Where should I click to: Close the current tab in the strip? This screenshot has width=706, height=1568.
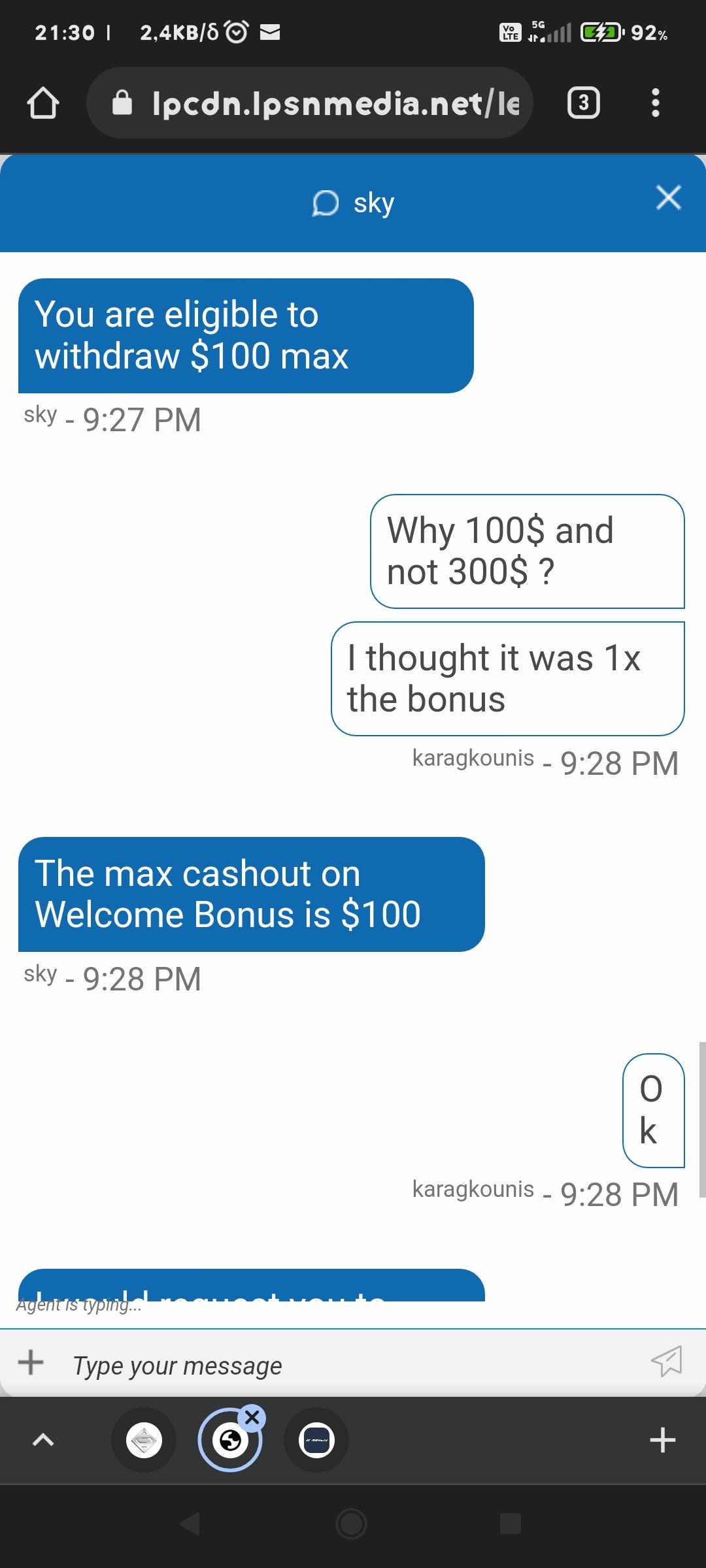click(252, 1417)
